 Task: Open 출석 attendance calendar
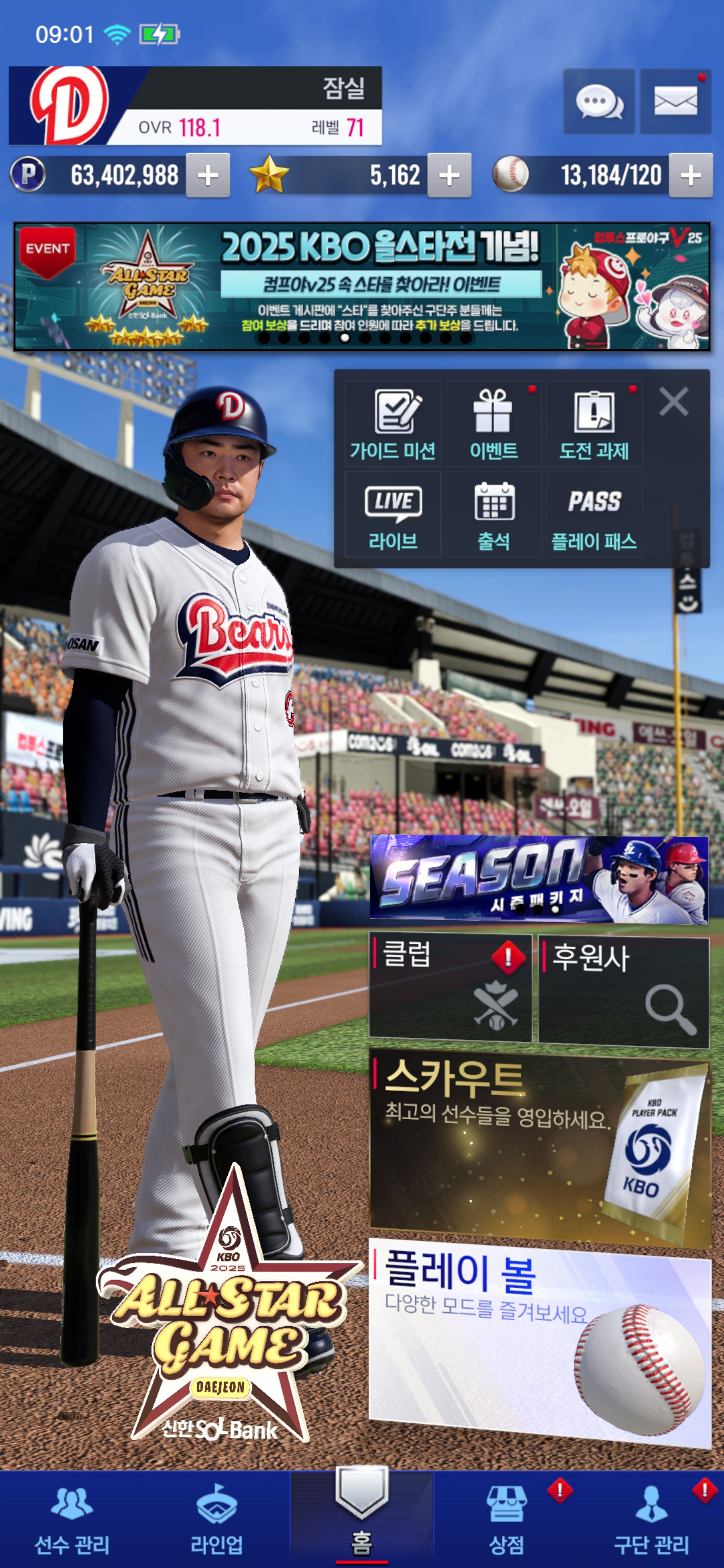point(493,514)
